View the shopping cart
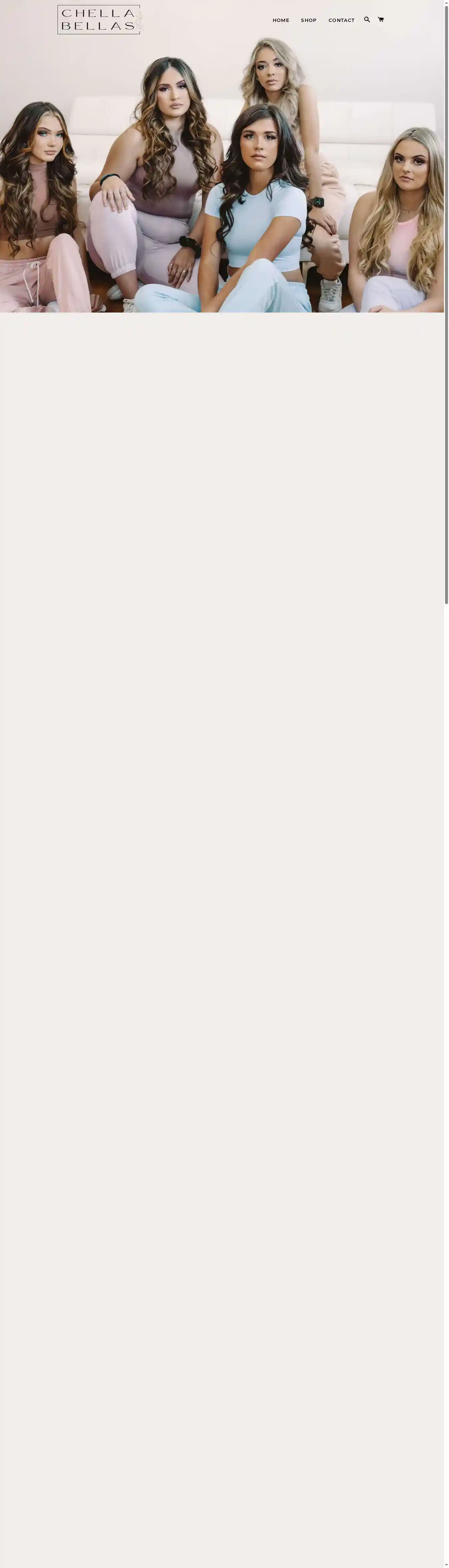Screen dimensions: 449x1568 pos(381,20)
